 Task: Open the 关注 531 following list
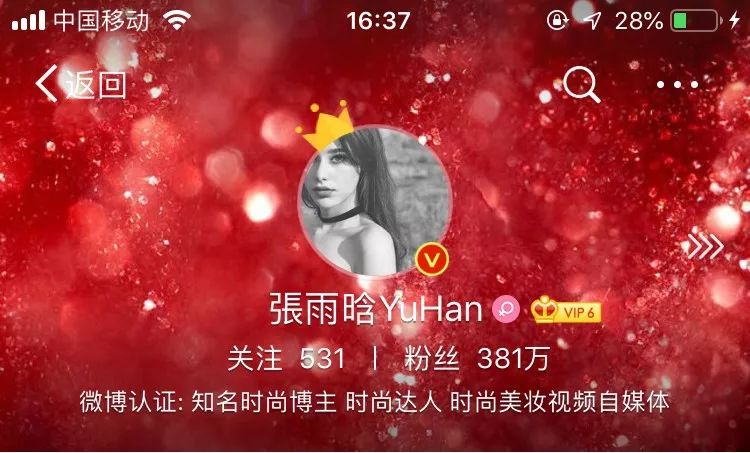(287, 359)
